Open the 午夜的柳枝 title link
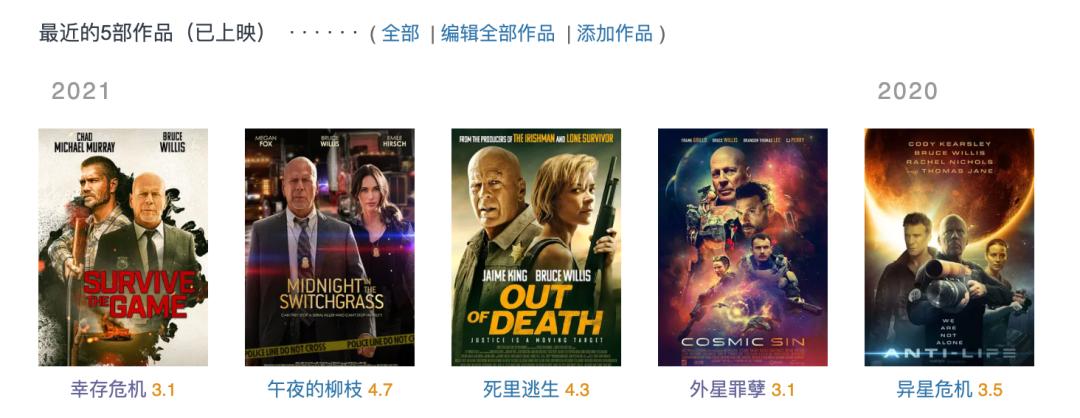The image size is (1080, 418). point(315,390)
